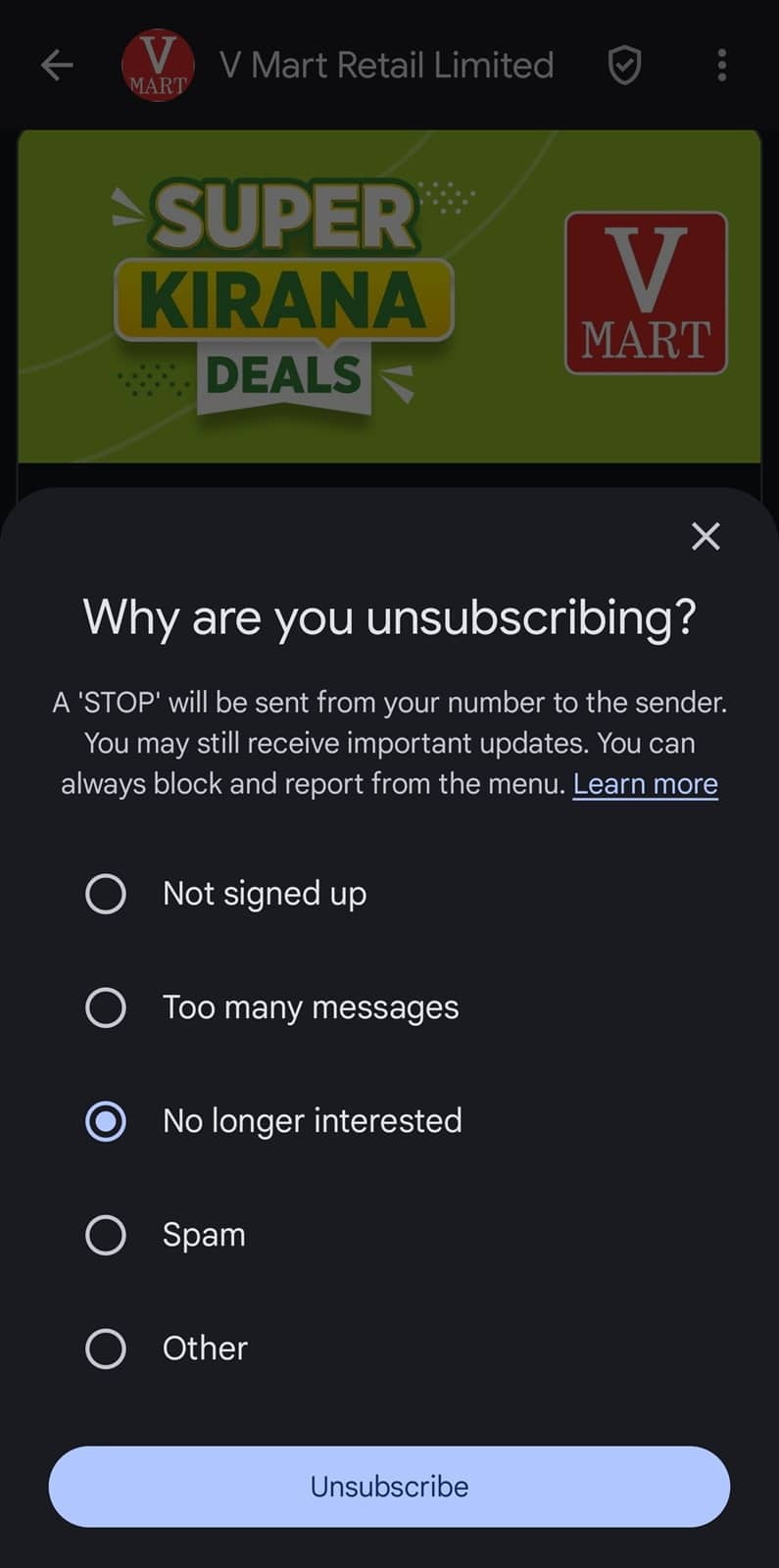Select No longer interested option
The height and width of the screenshot is (1568, 779).
click(x=106, y=1121)
